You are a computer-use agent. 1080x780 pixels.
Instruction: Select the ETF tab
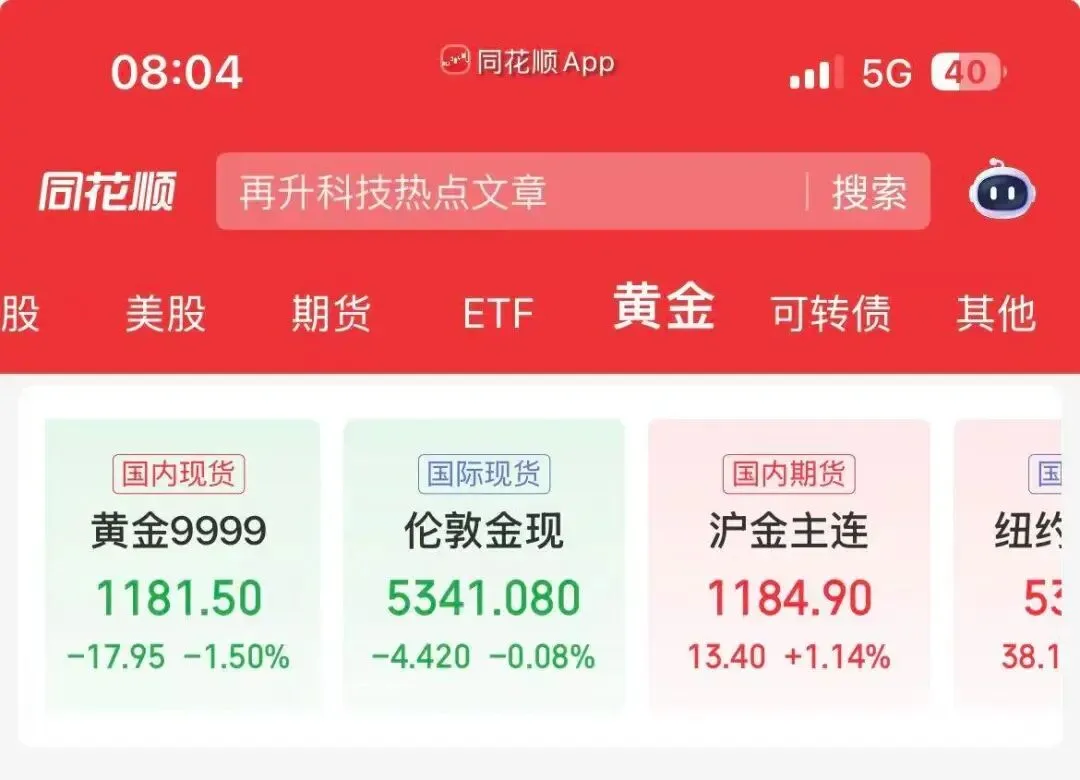pos(498,314)
